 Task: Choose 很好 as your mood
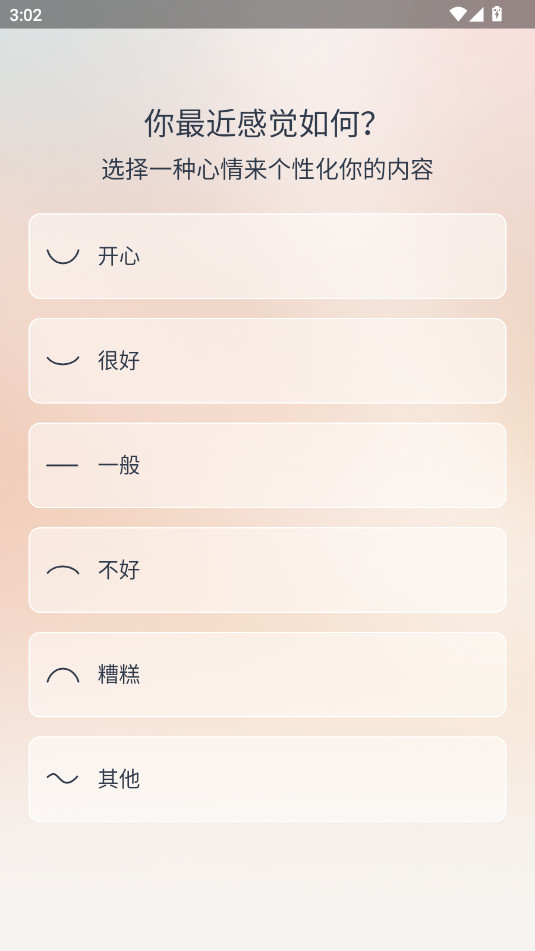(x=268, y=361)
